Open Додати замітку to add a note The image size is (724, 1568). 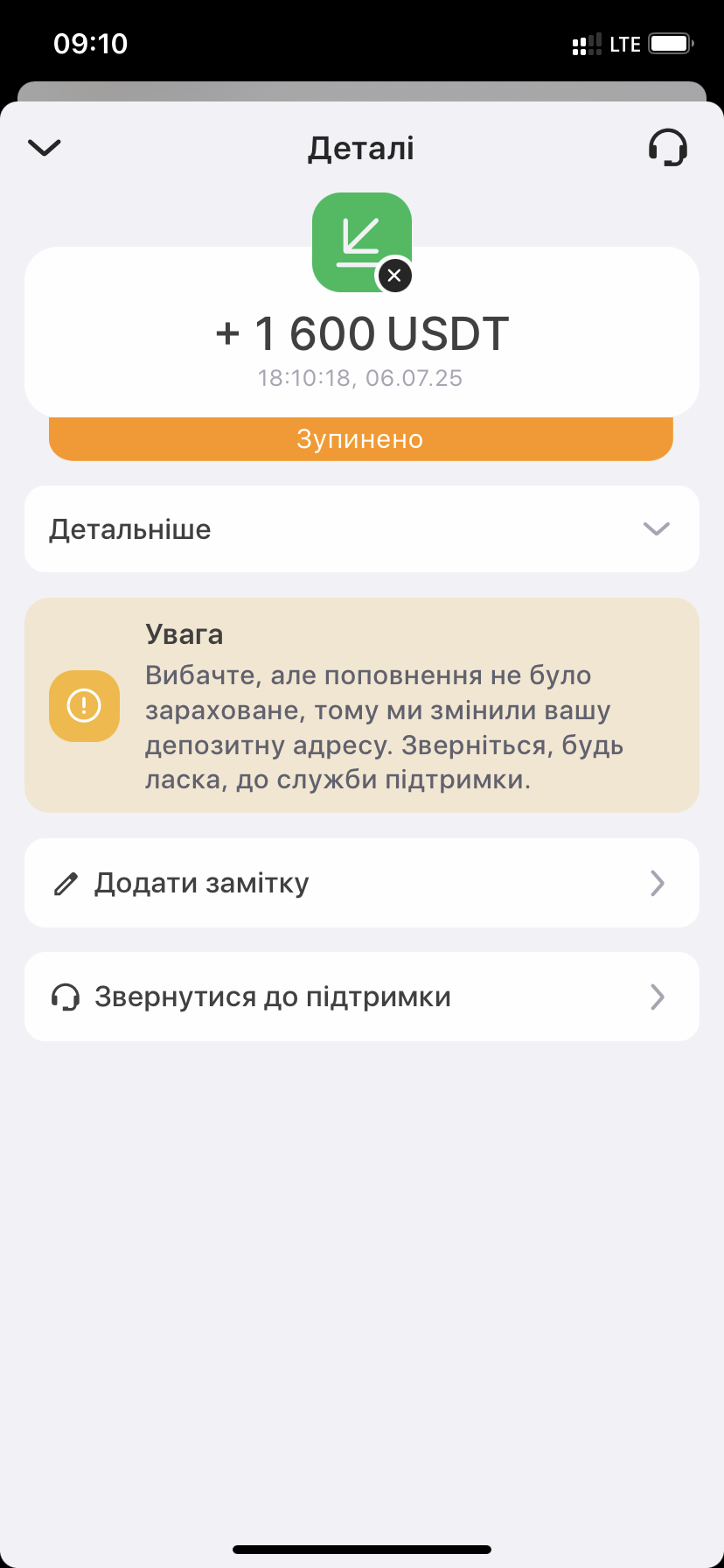[x=362, y=884]
